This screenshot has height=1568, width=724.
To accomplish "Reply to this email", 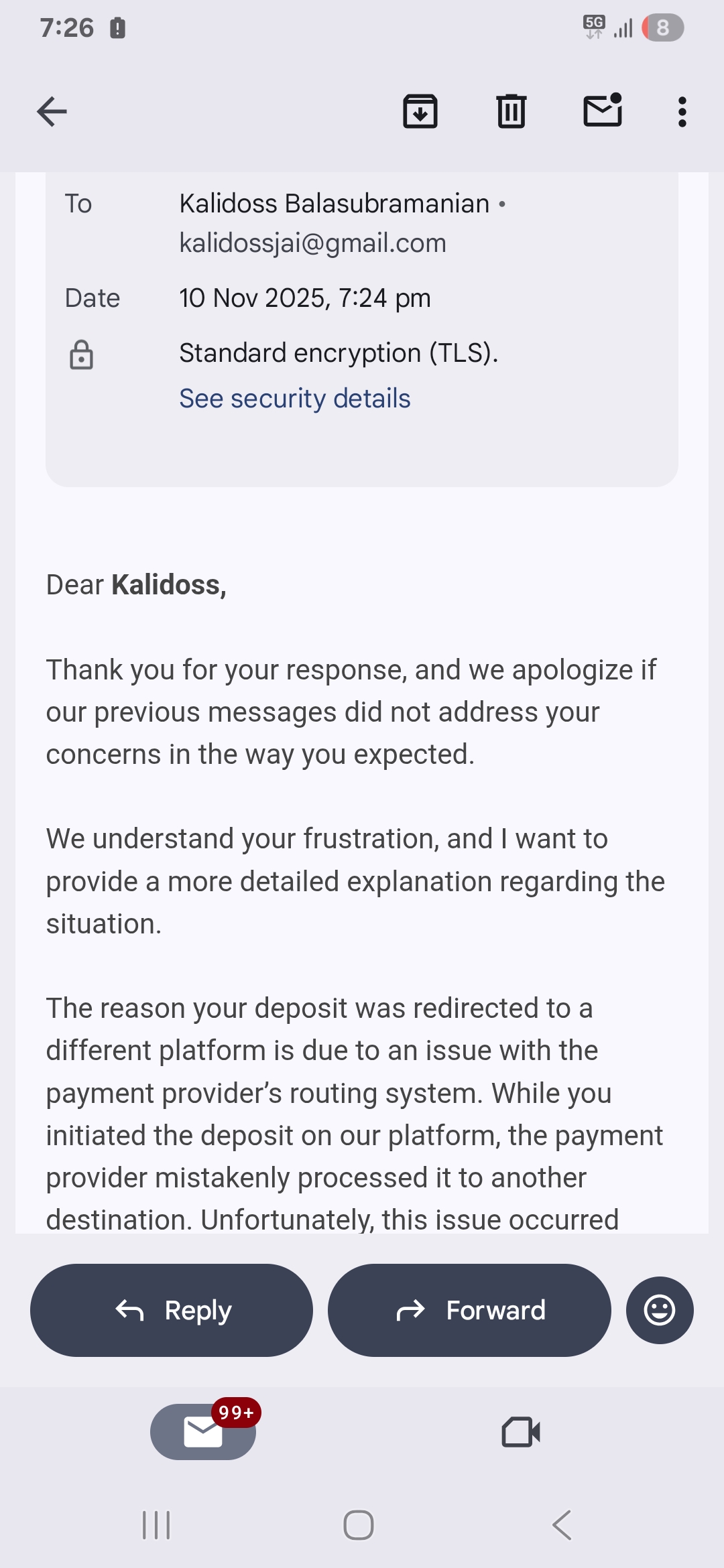I will [x=172, y=1310].
